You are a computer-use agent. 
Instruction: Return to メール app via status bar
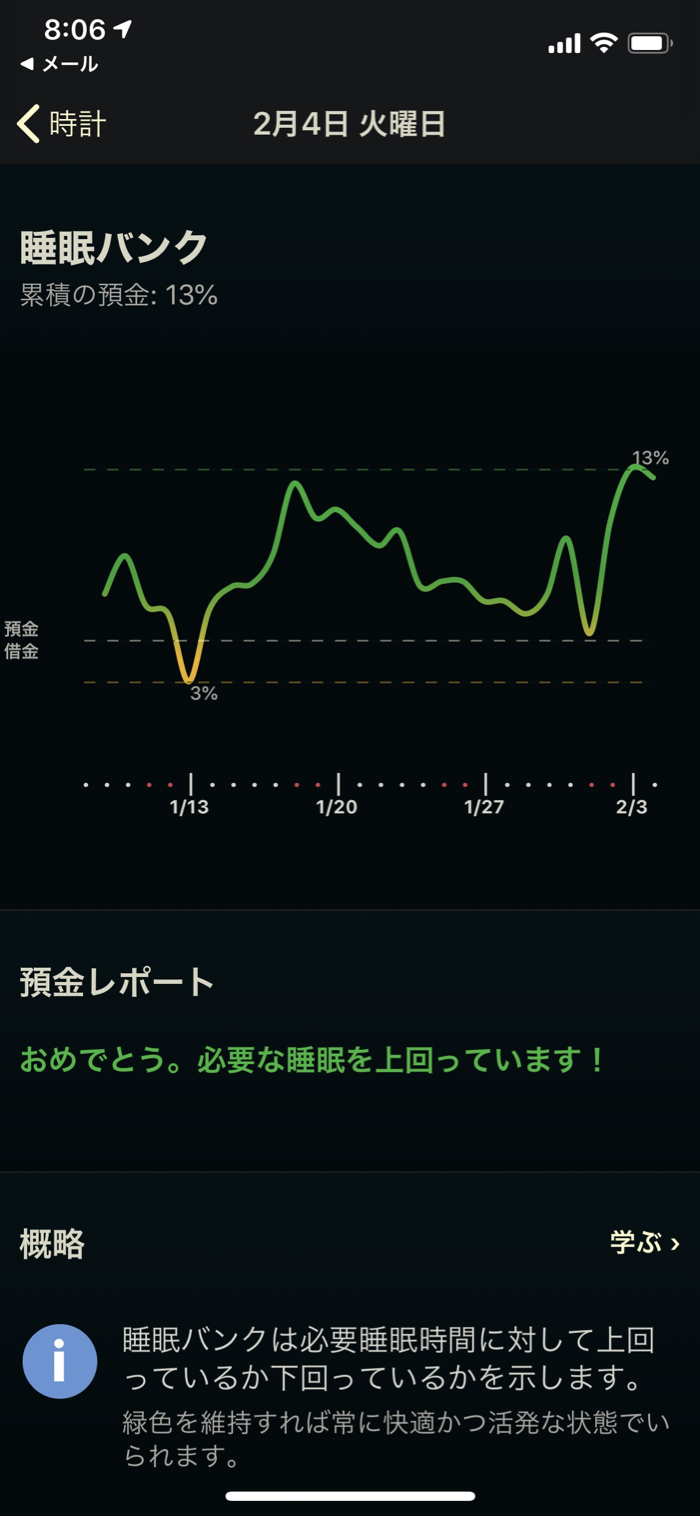click(x=60, y=64)
